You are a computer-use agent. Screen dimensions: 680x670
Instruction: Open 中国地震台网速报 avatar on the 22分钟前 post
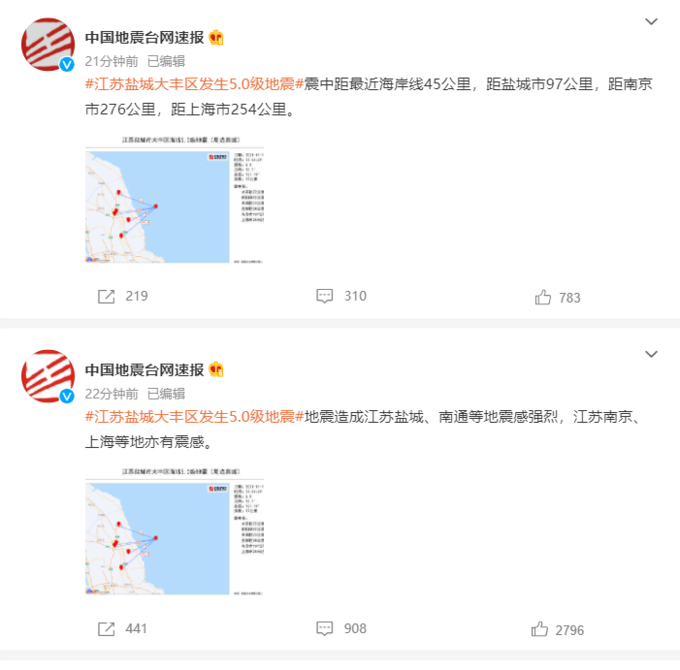point(48,376)
